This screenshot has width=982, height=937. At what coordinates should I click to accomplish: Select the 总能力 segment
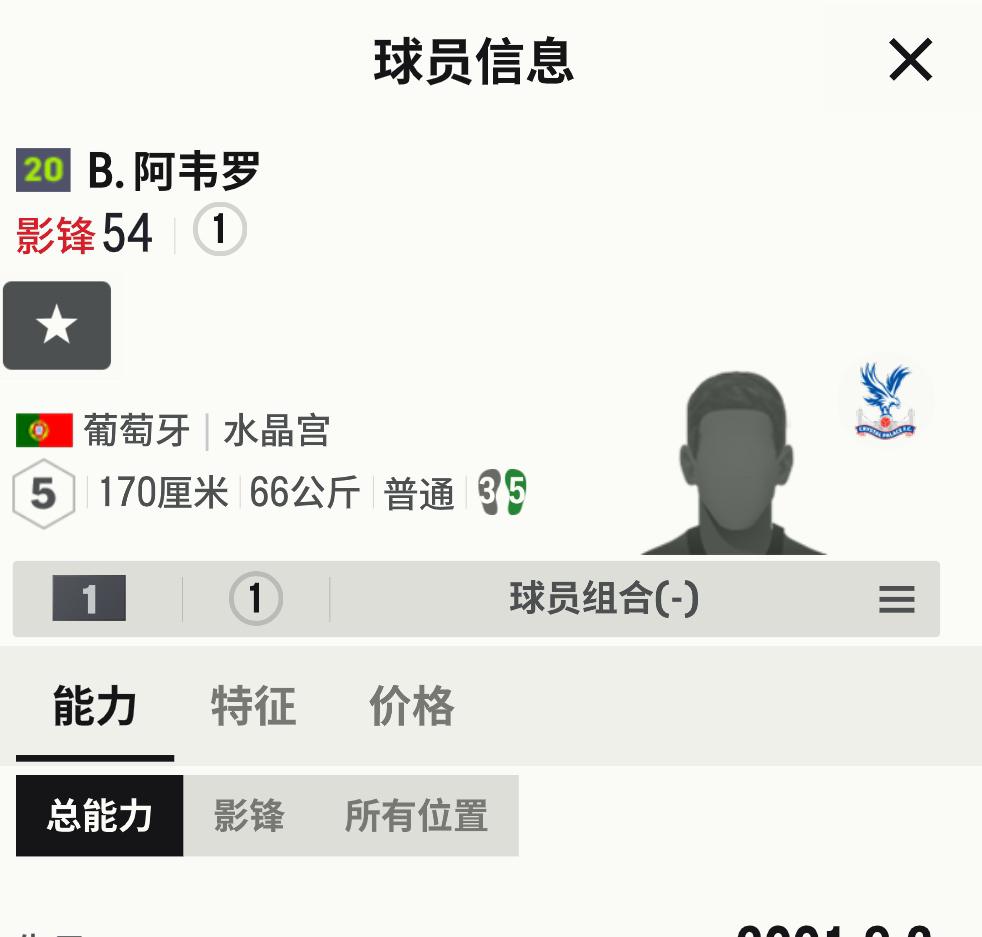point(99,816)
